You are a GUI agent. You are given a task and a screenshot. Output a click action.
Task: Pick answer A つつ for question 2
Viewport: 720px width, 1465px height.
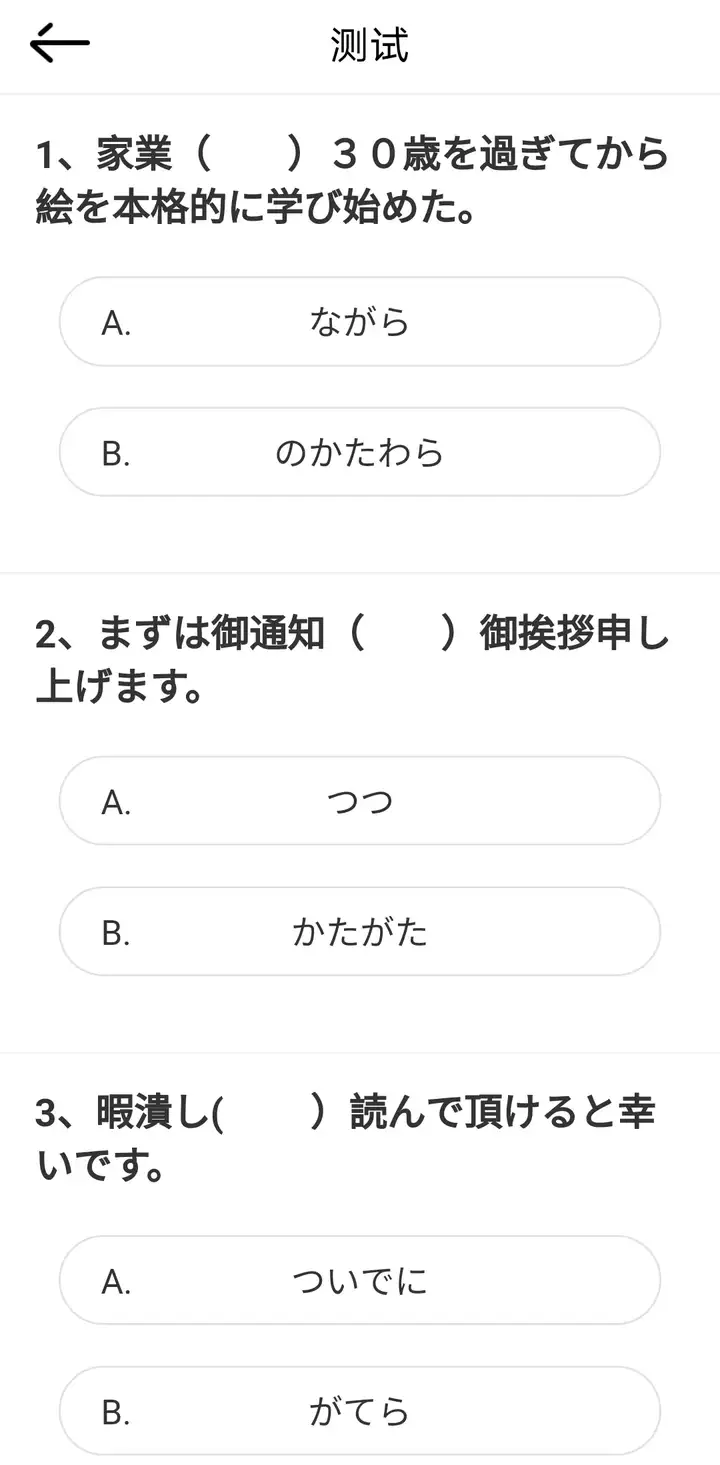coord(360,801)
